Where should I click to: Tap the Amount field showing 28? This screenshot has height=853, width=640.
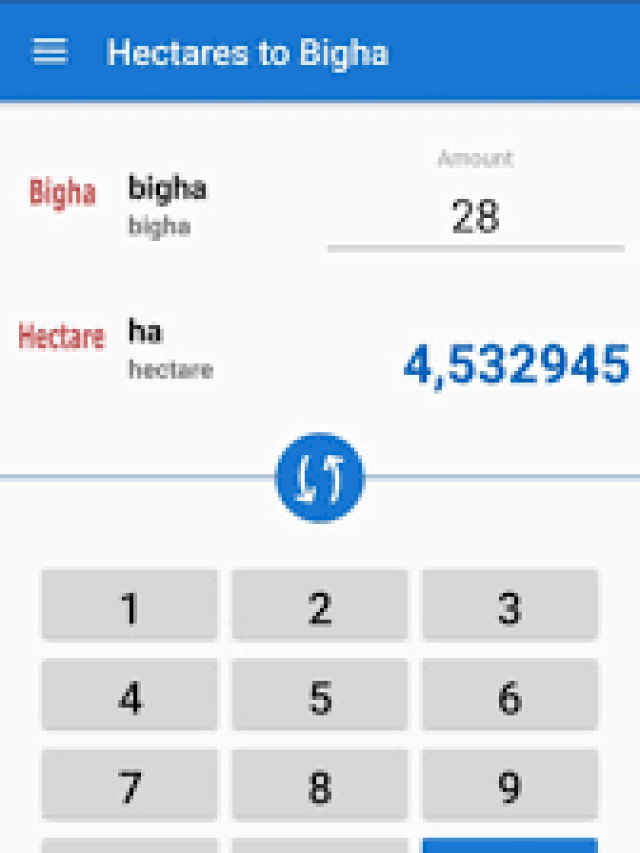[475, 216]
